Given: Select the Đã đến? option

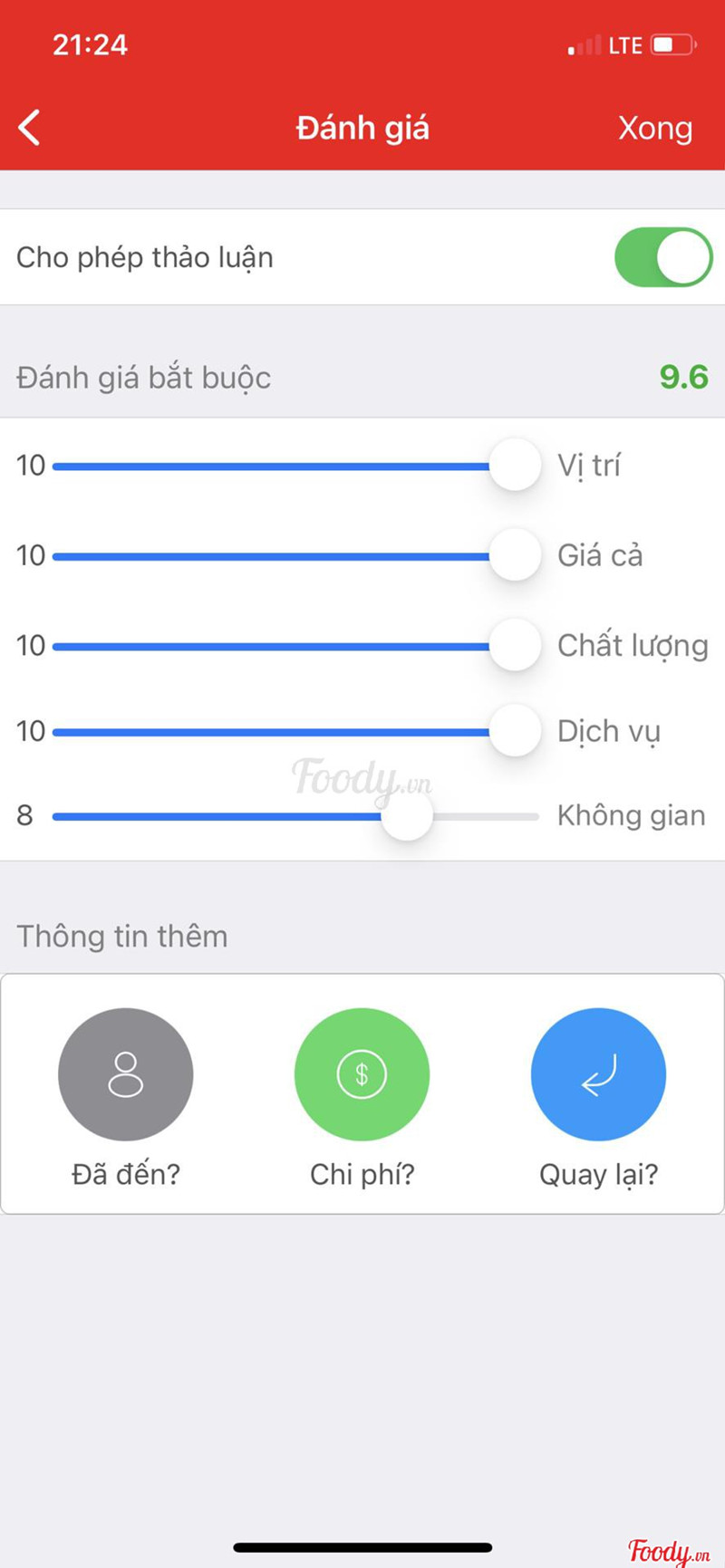Looking at the screenshot, I should click(126, 1074).
